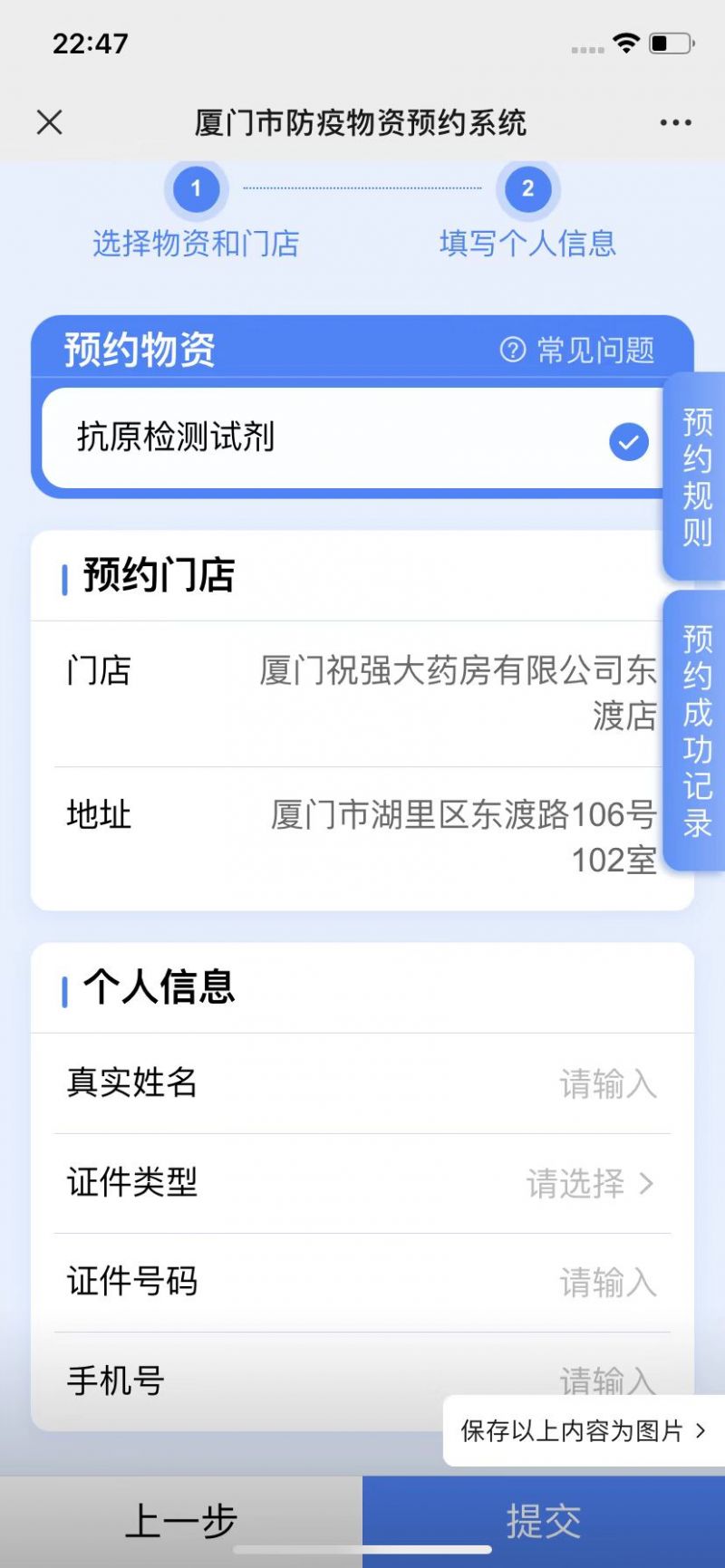The width and height of the screenshot is (725, 1568).
Task: Open the three-dot overflow menu
Action: 675,123
